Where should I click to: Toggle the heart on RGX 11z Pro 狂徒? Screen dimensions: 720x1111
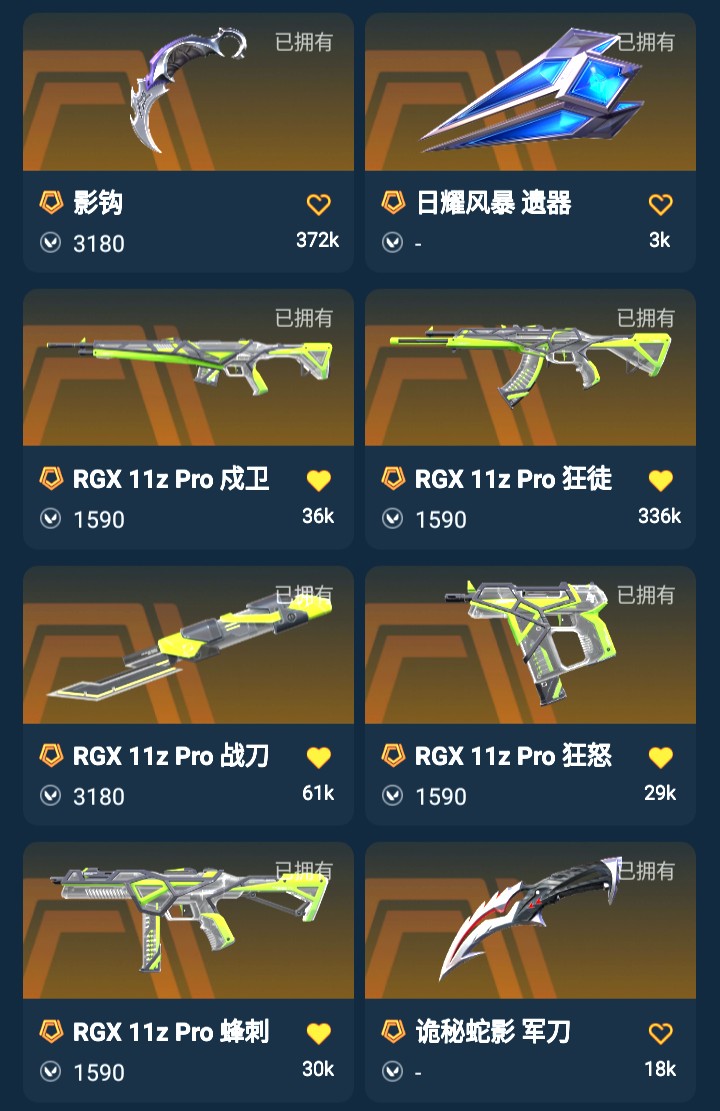point(660,481)
